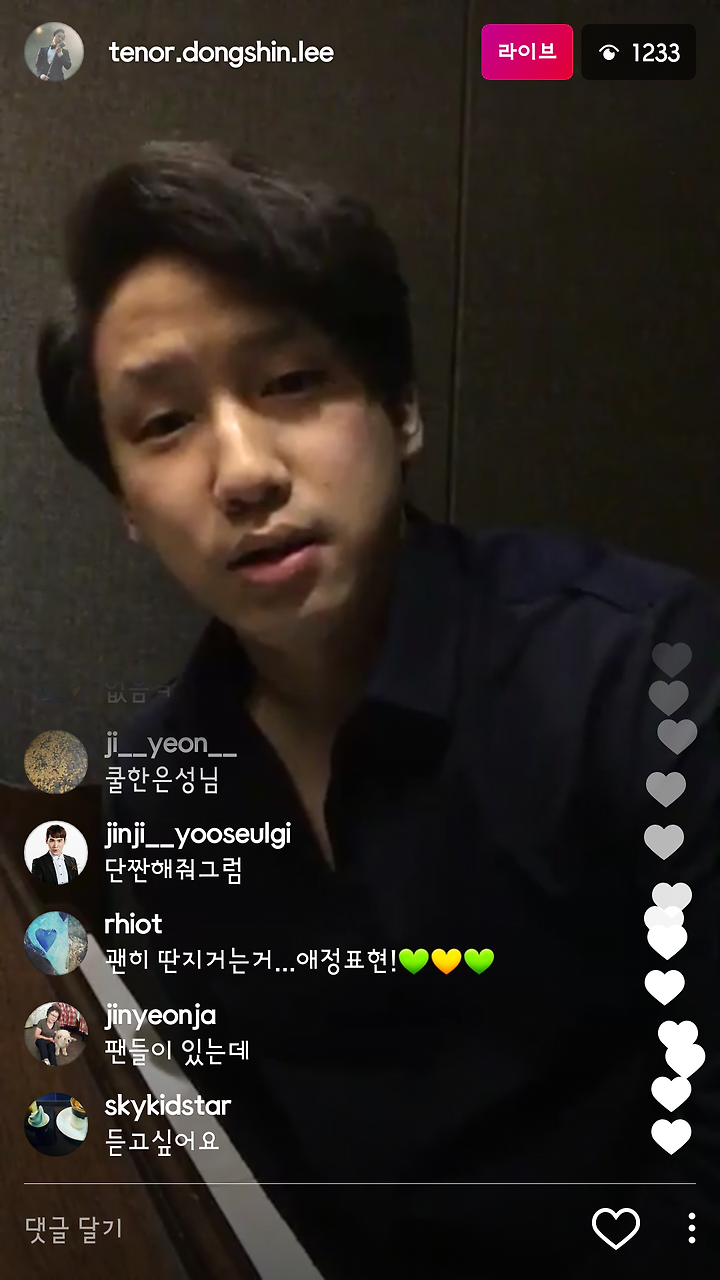Send a heart like

pos(616,1228)
